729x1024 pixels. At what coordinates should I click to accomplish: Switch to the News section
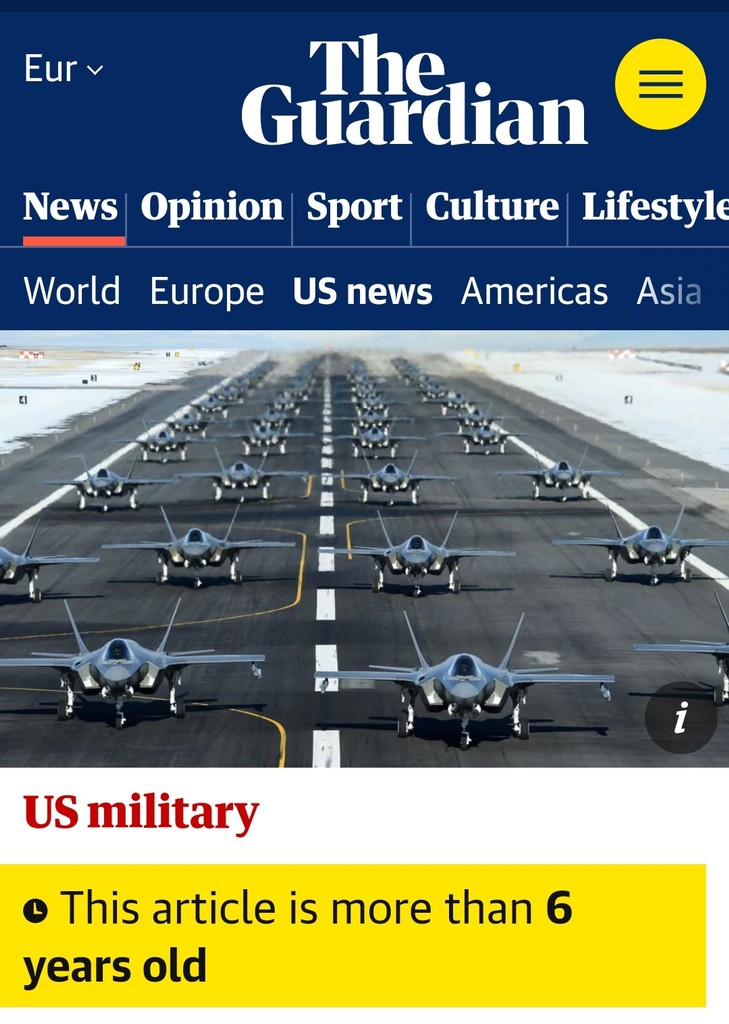(70, 207)
